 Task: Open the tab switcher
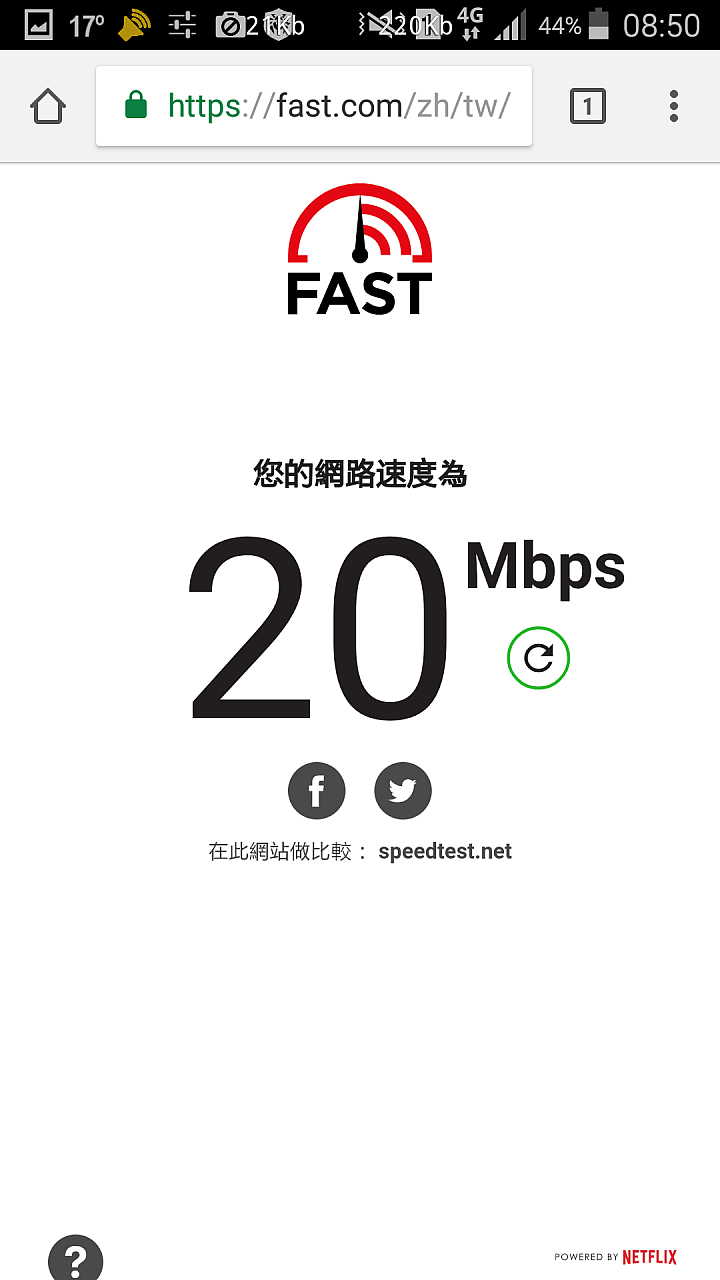[588, 106]
